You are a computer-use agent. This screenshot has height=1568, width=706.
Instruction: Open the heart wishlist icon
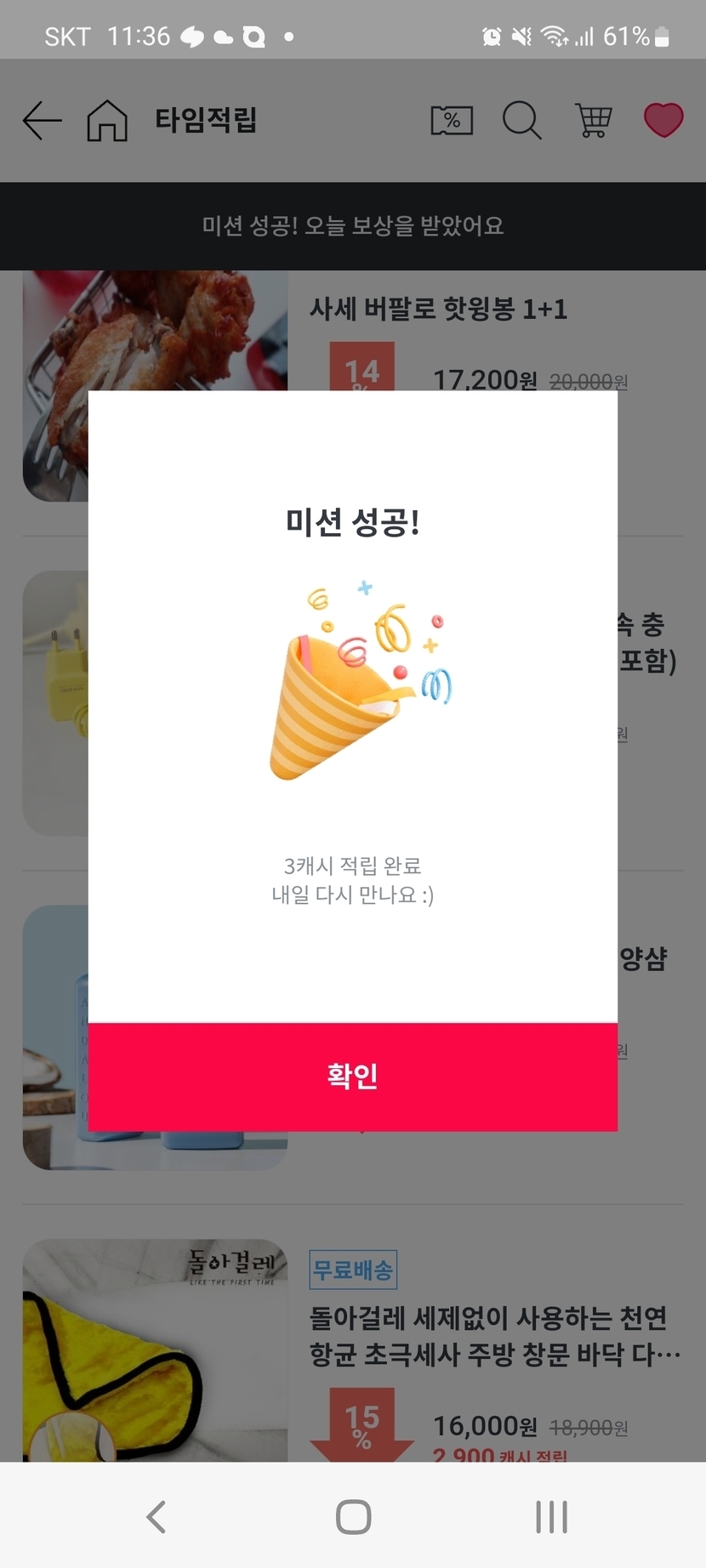point(663,120)
